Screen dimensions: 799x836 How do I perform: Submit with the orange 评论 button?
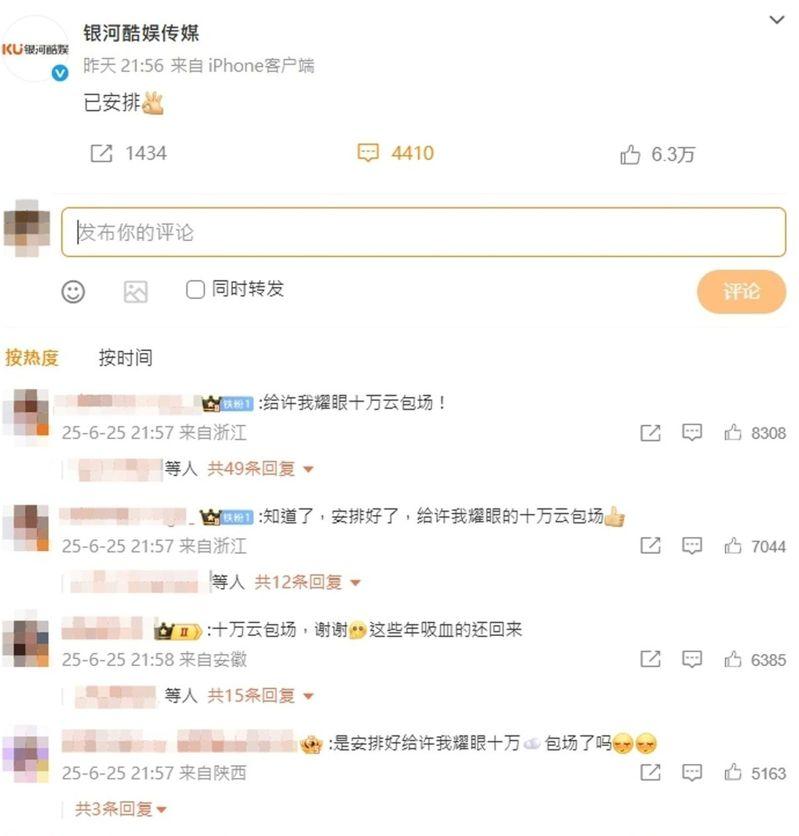(x=741, y=291)
